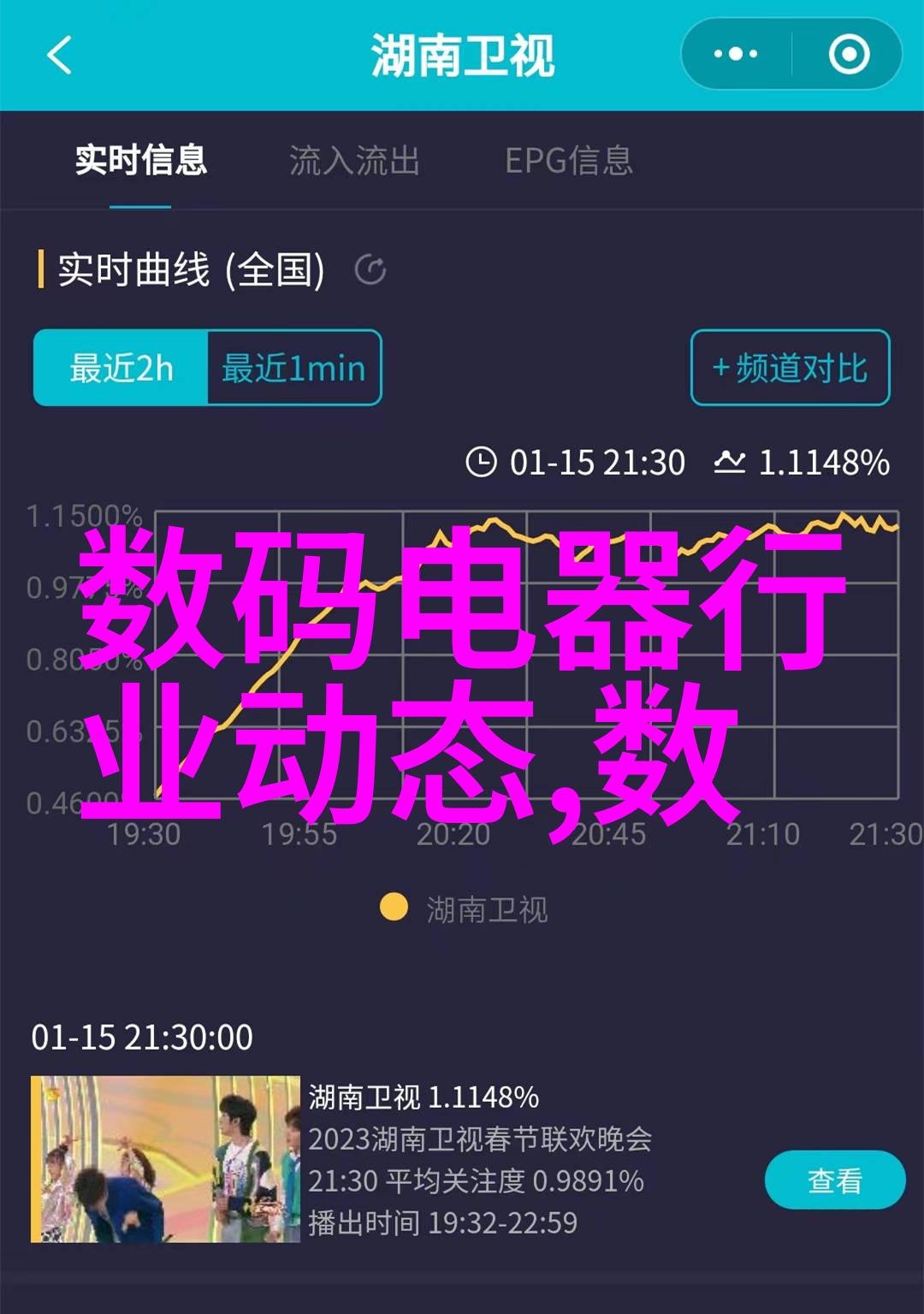Select the 实时信息 tab
The image size is (924, 1314).
(140, 161)
